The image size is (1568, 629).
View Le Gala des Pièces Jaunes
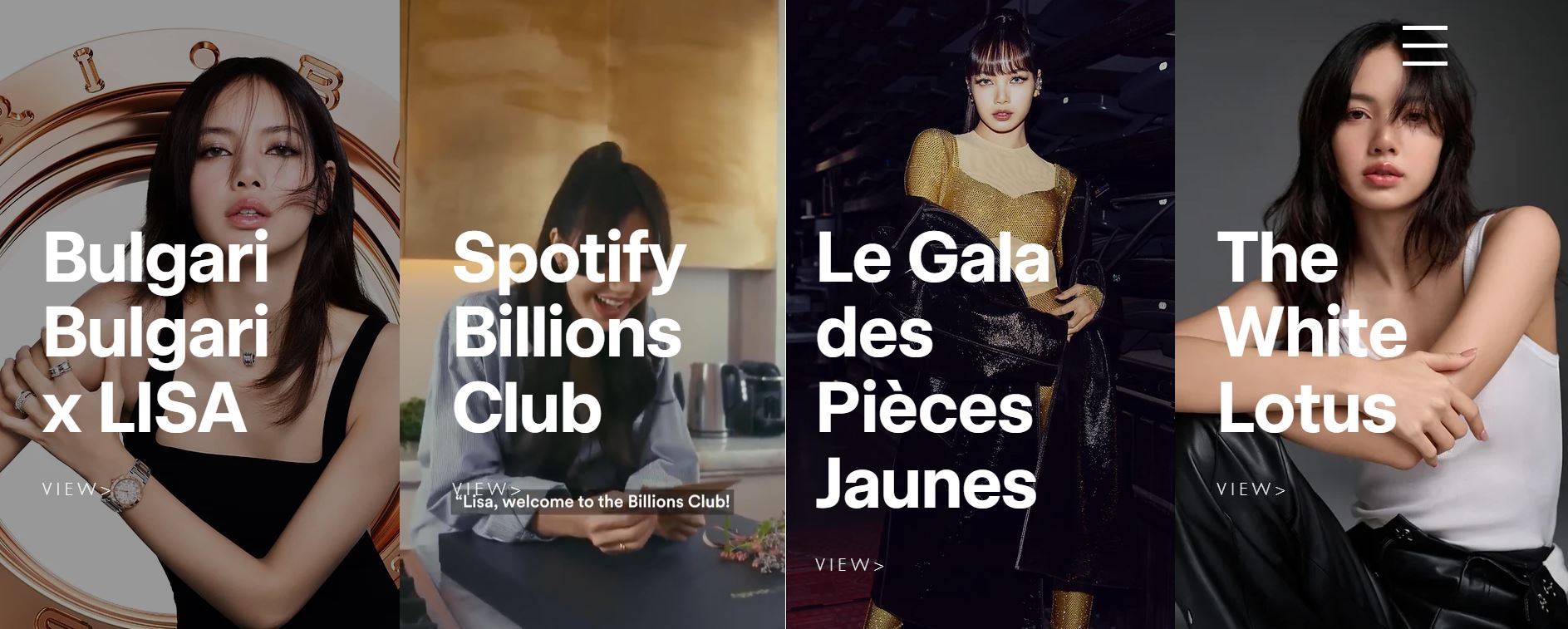tap(849, 565)
